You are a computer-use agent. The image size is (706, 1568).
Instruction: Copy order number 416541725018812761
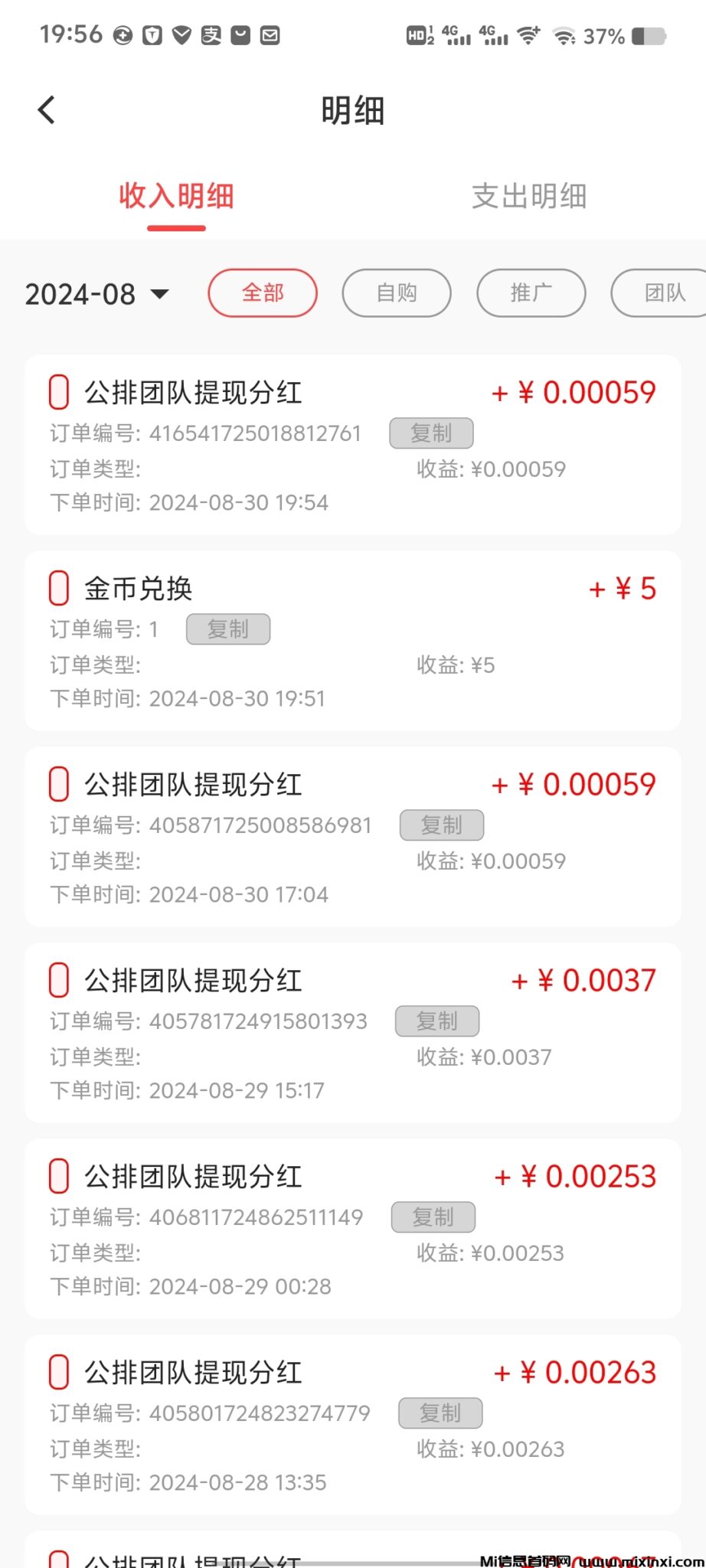431,433
